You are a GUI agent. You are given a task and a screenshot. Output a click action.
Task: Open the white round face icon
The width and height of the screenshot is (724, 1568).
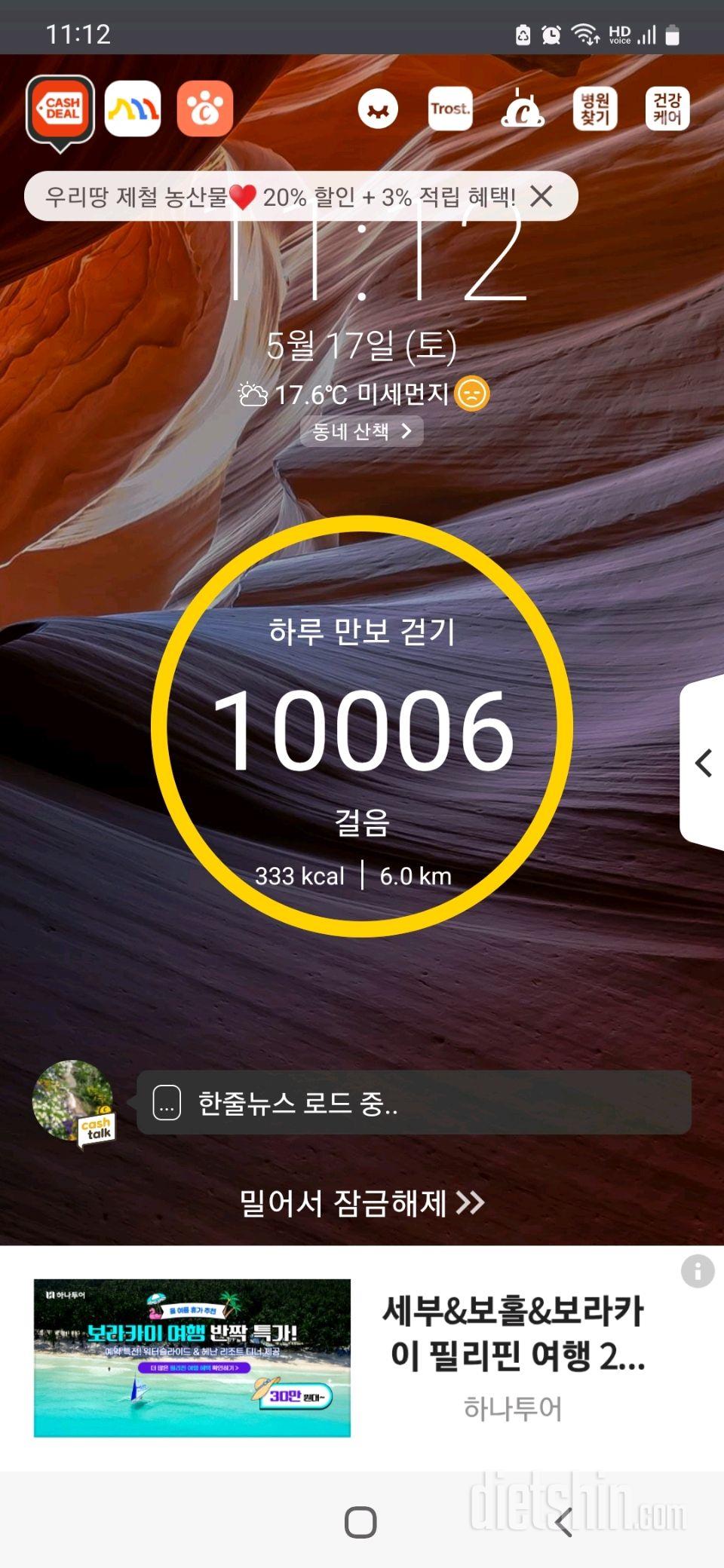[378, 109]
